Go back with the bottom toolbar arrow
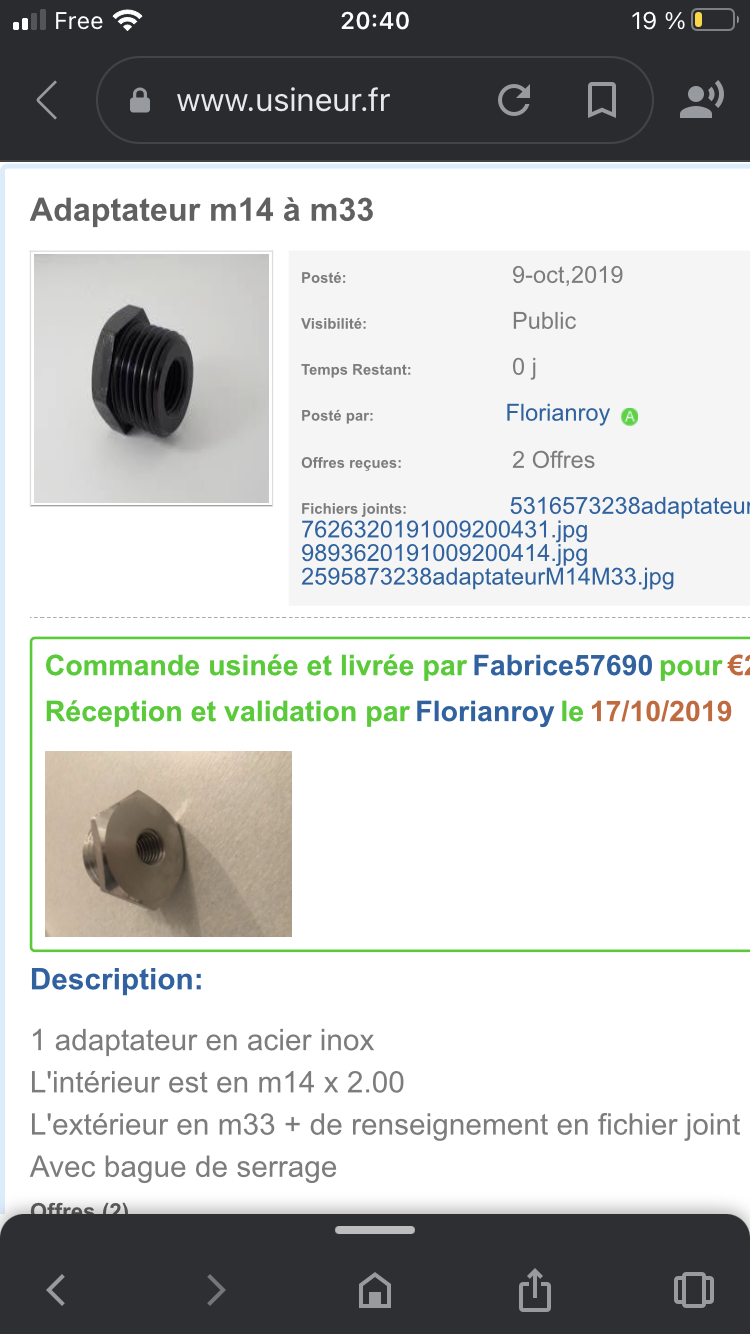This screenshot has height=1334, width=750. pos(56,1290)
